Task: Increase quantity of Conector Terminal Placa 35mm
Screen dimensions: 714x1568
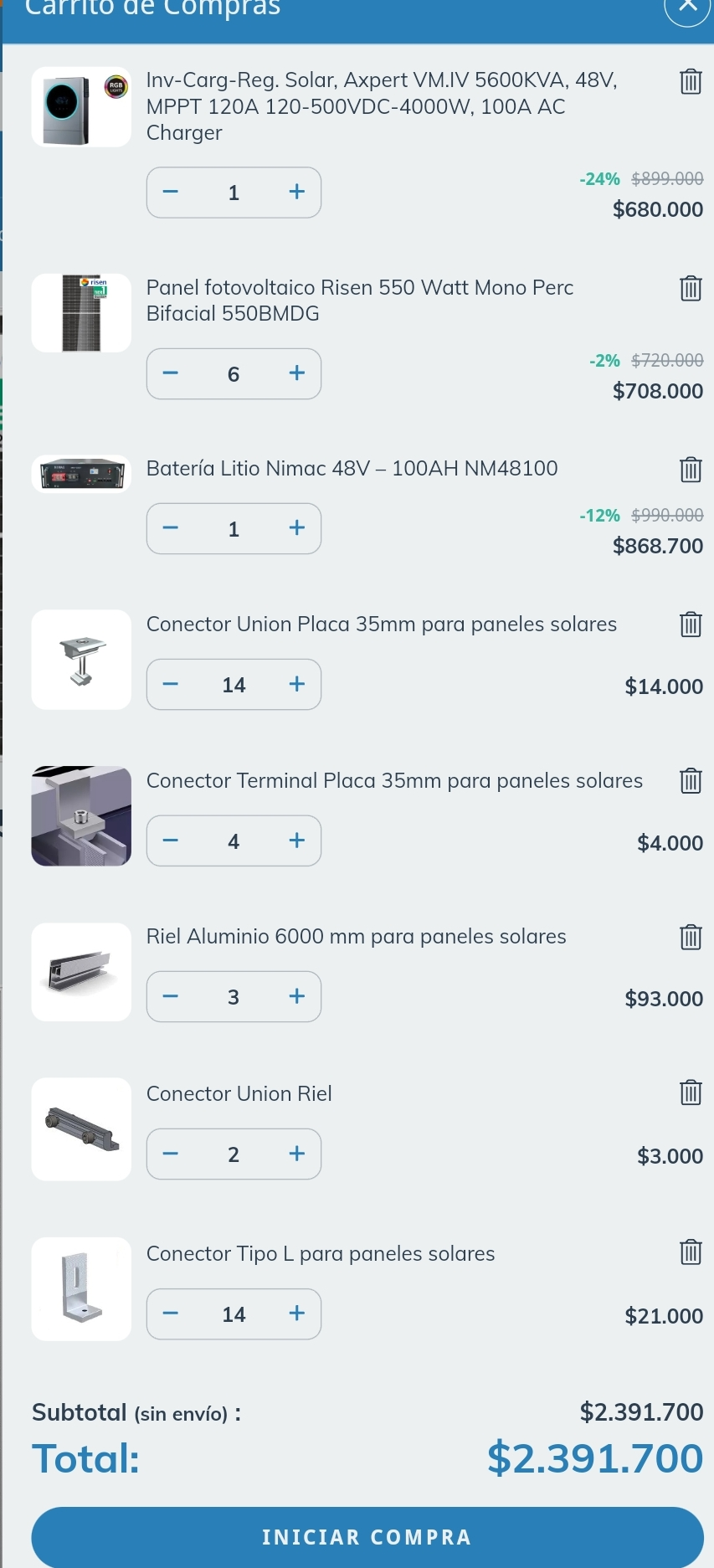Action: (x=296, y=841)
